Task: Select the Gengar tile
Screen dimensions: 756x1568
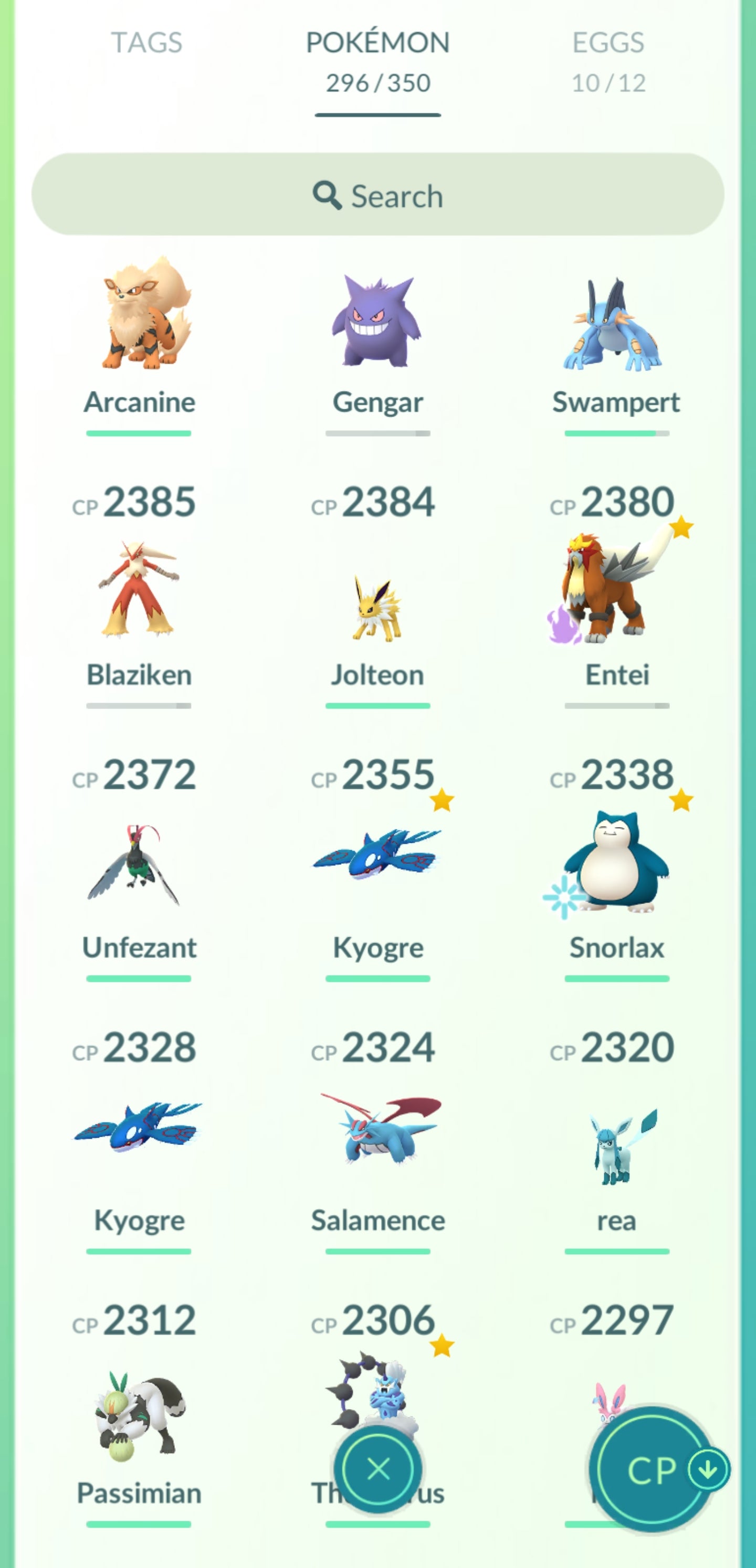Action: click(377, 323)
